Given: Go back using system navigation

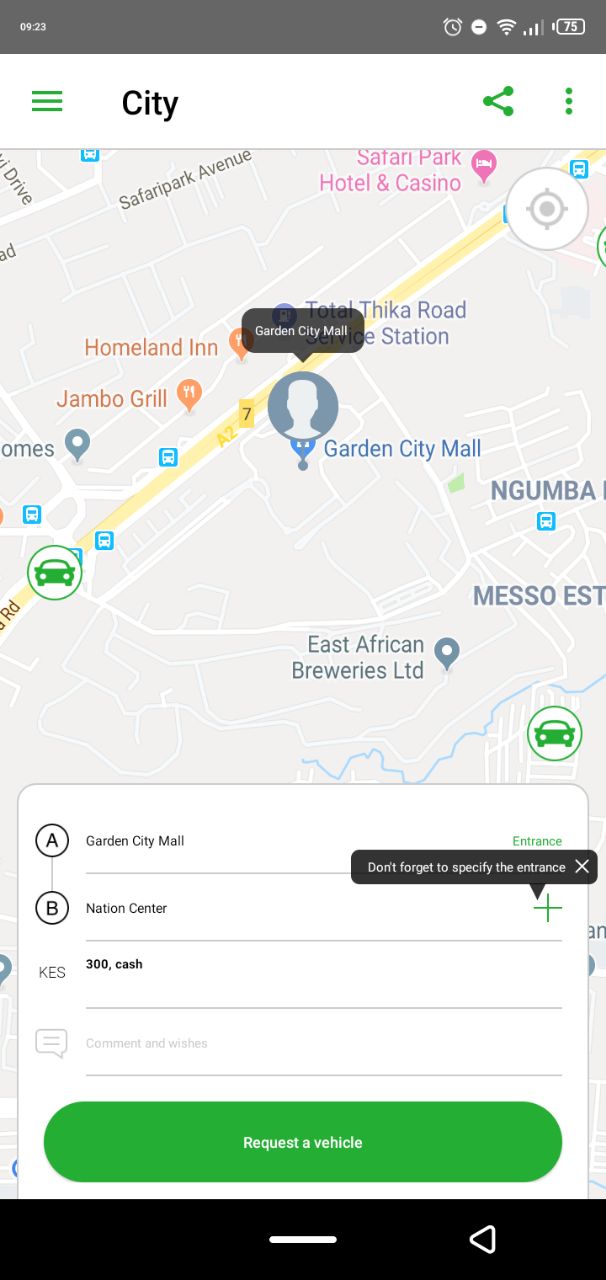Looking at the screenshot, I should (x=483, y=1240).
